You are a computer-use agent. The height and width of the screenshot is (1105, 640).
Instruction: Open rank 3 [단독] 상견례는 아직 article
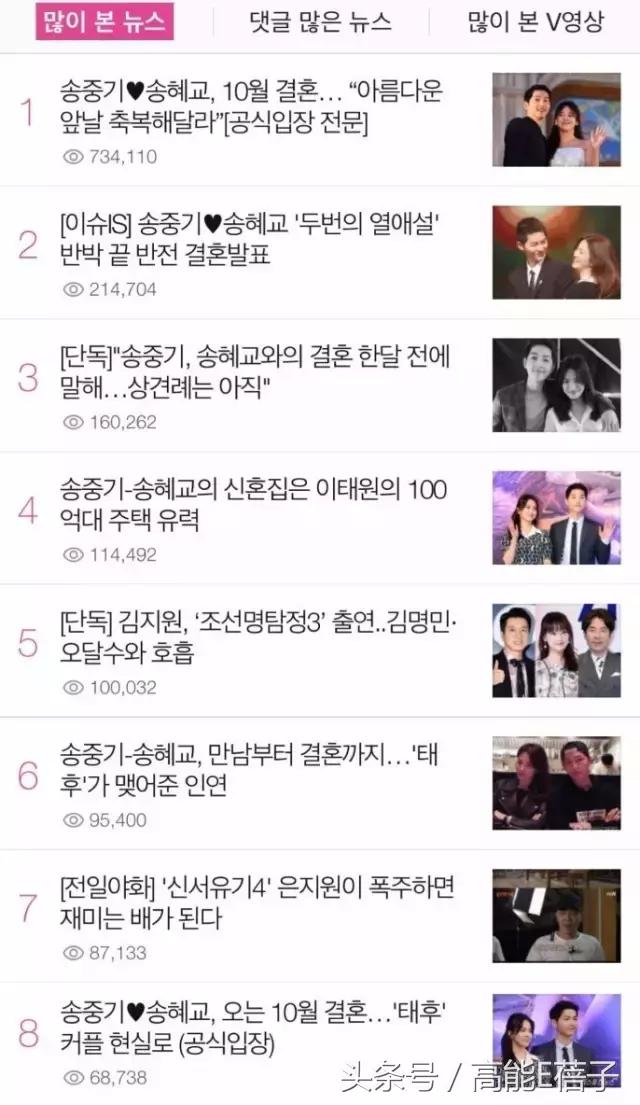click(x=250, y=374)
